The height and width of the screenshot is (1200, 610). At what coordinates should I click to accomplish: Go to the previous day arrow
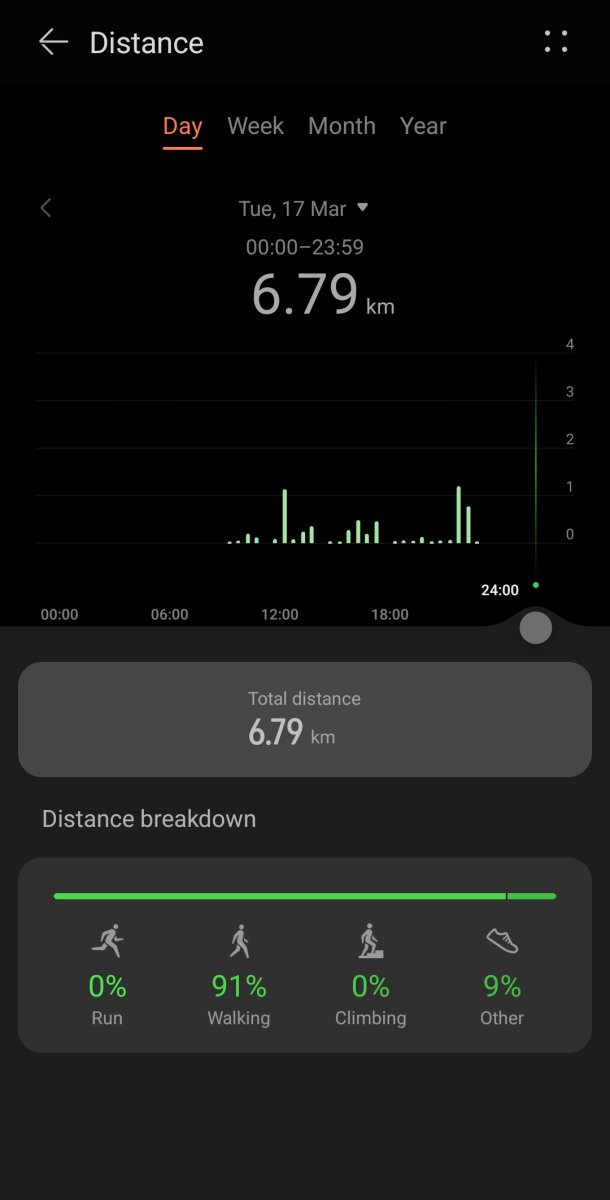(46, 208)
